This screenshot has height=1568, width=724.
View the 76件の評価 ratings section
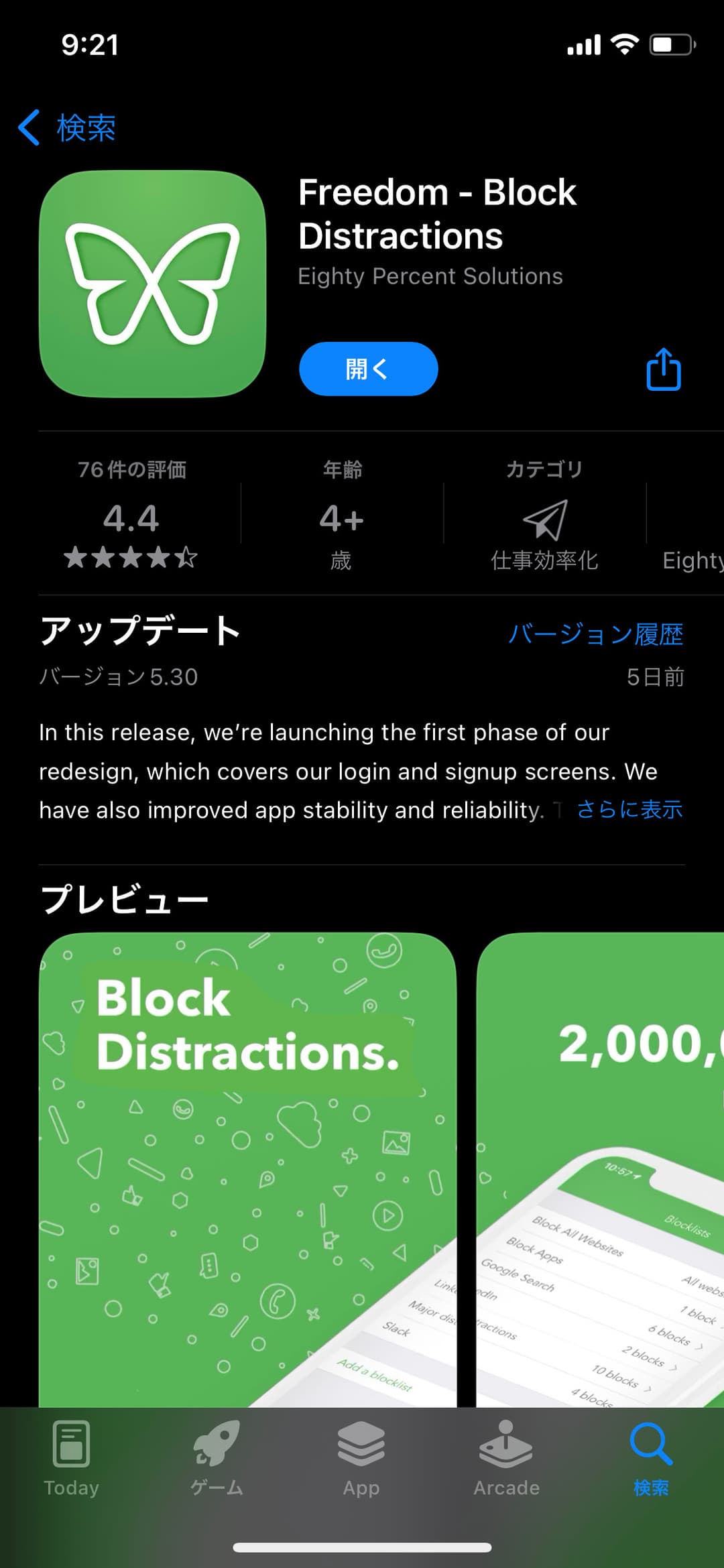coord(131,516)
